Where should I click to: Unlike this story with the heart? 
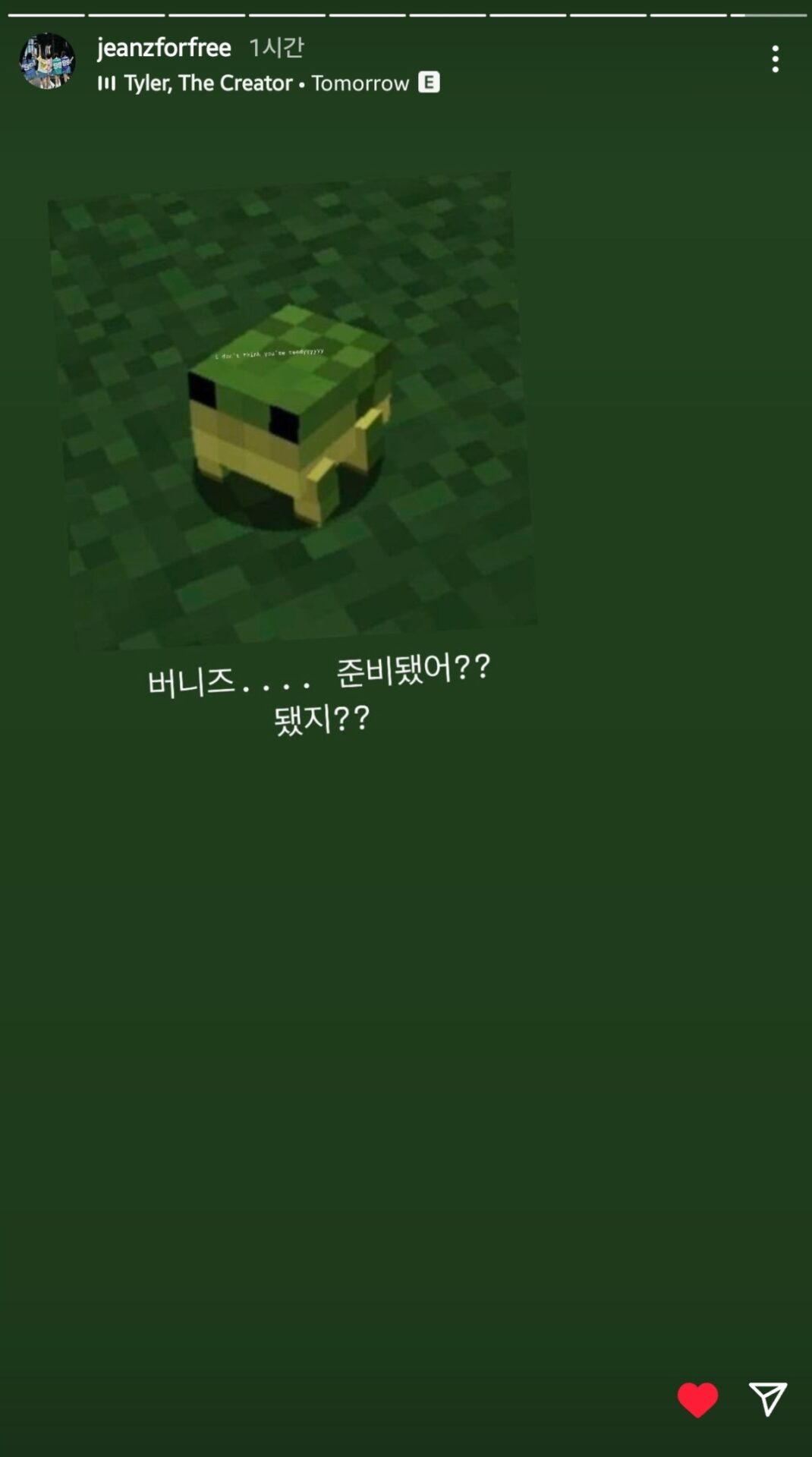(x=697, y=1399)
